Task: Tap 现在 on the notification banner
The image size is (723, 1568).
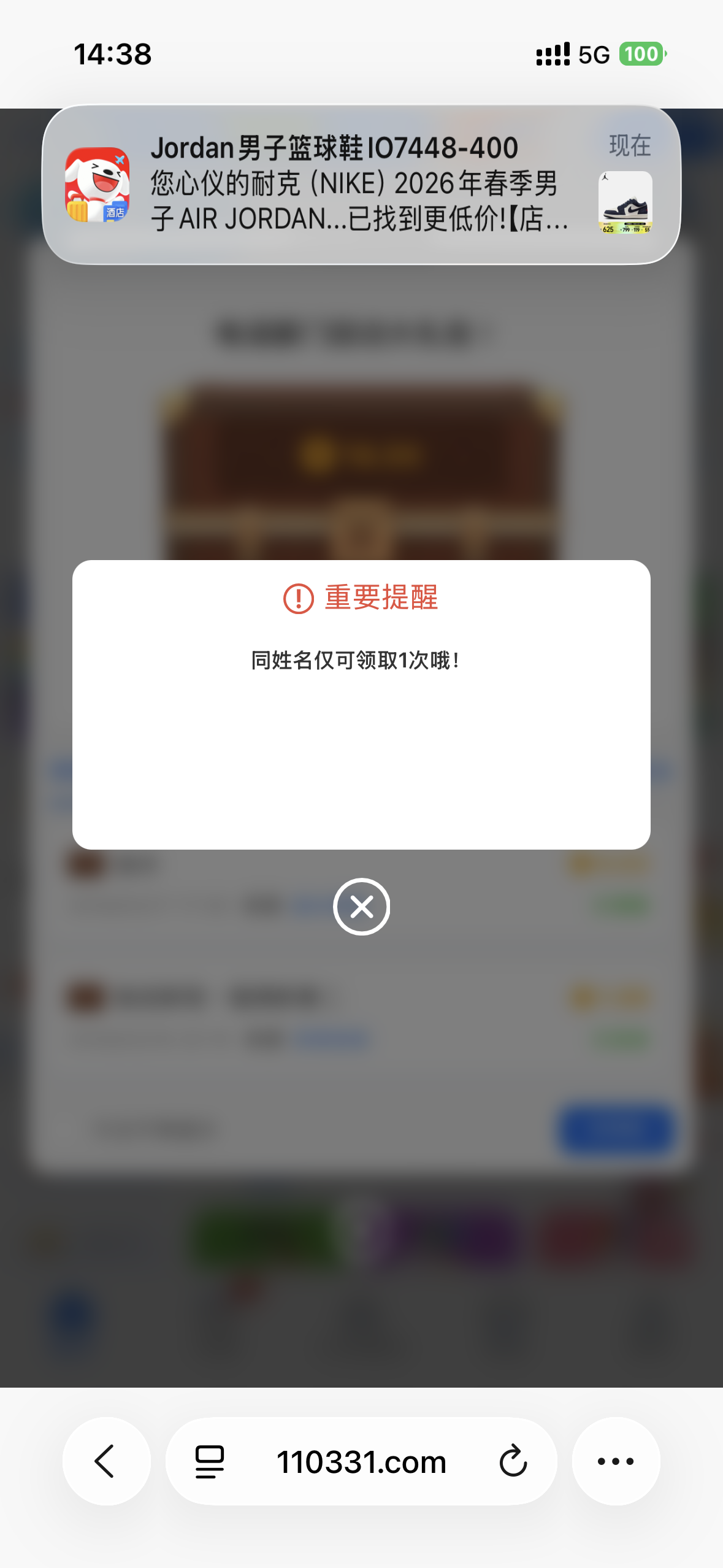Action: (x=630, y=146)
